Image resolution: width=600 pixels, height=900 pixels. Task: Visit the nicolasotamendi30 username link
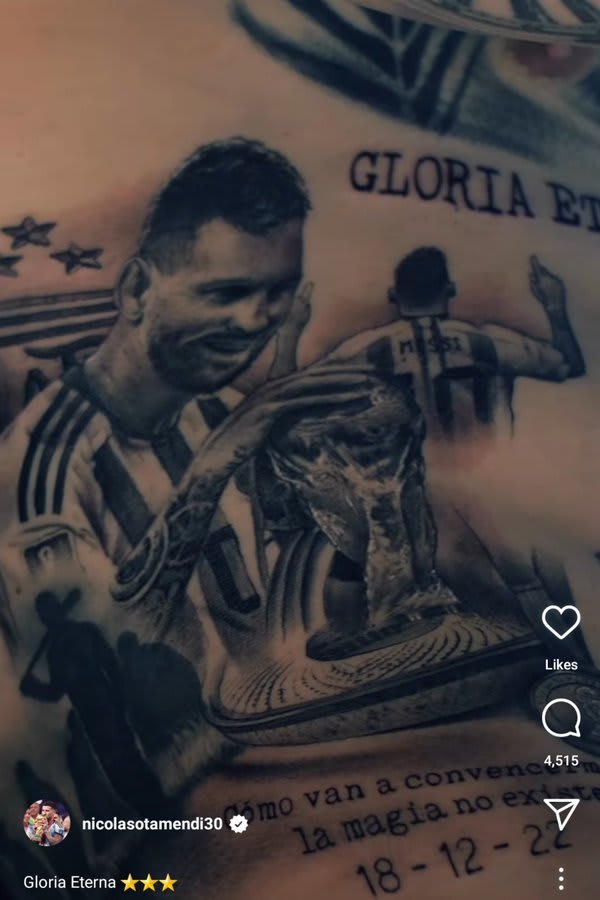[x=151, y=824]
